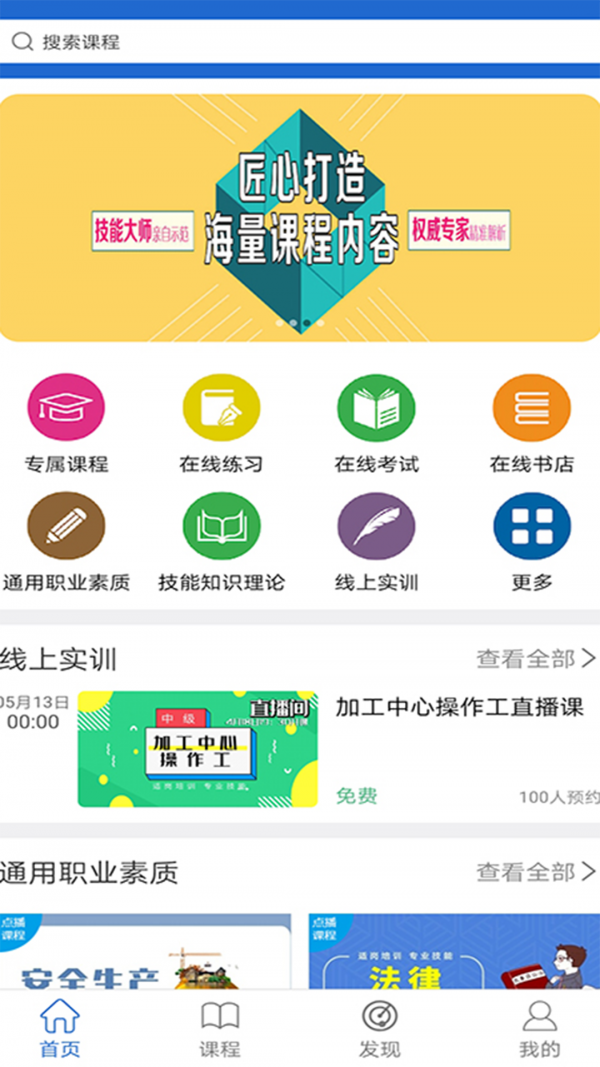Go to 在线考试
Image resolution: width=600 pixels, height=1067 pixels.
tap(376, 408)
